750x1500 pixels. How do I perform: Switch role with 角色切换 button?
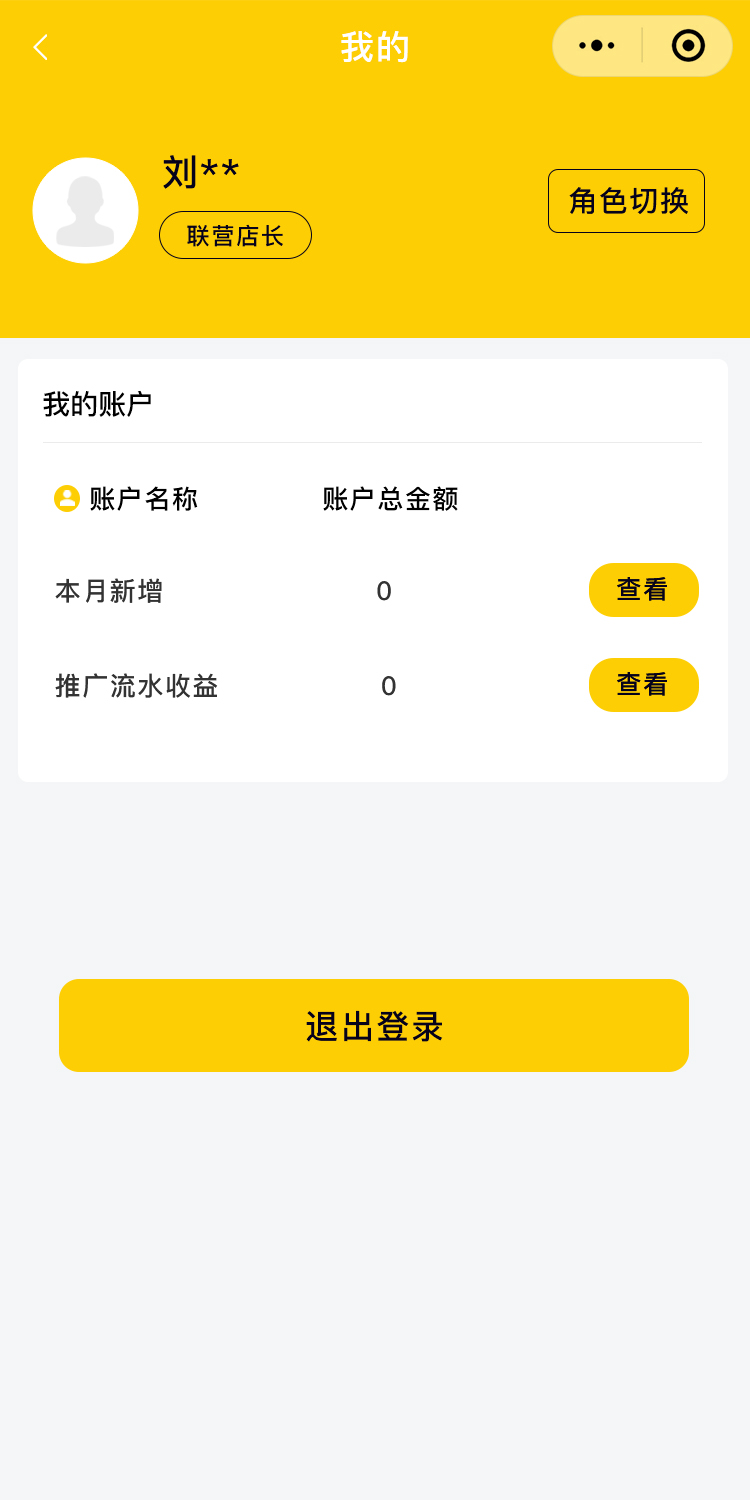(626, 201)
